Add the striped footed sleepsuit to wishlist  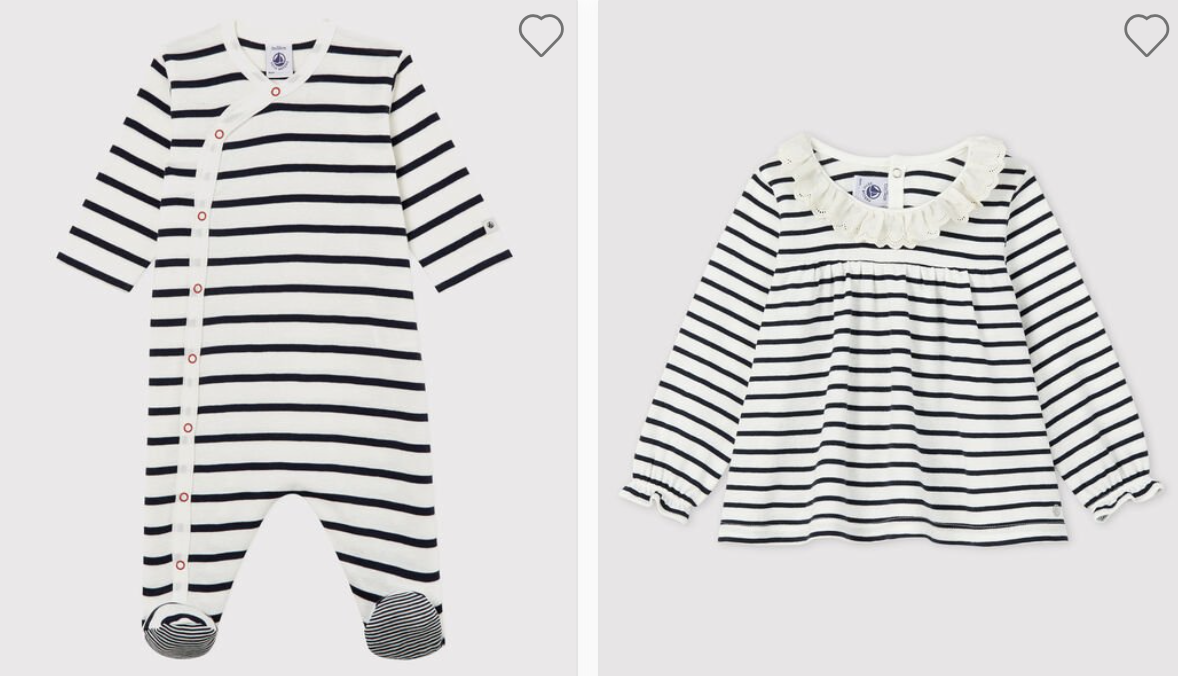[x=541, y=36]
